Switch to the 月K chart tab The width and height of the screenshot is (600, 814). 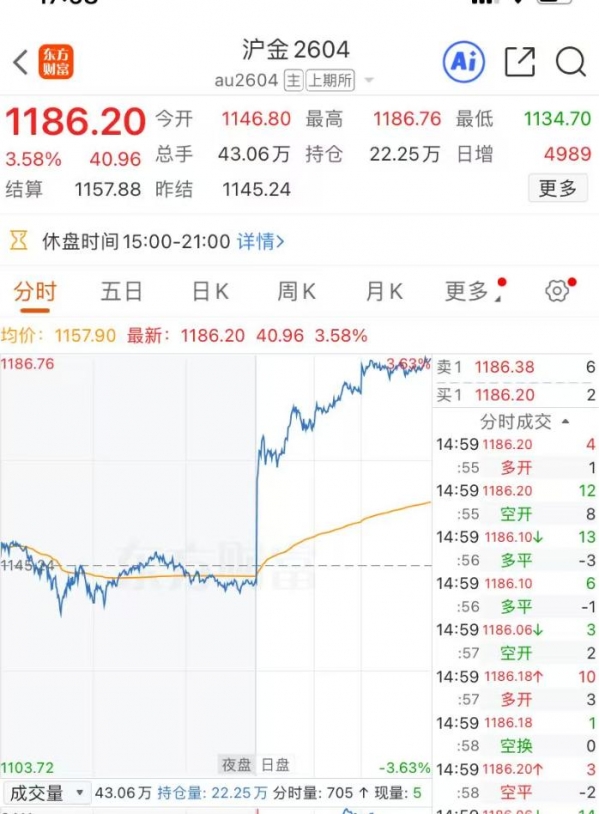coord(384,291)
